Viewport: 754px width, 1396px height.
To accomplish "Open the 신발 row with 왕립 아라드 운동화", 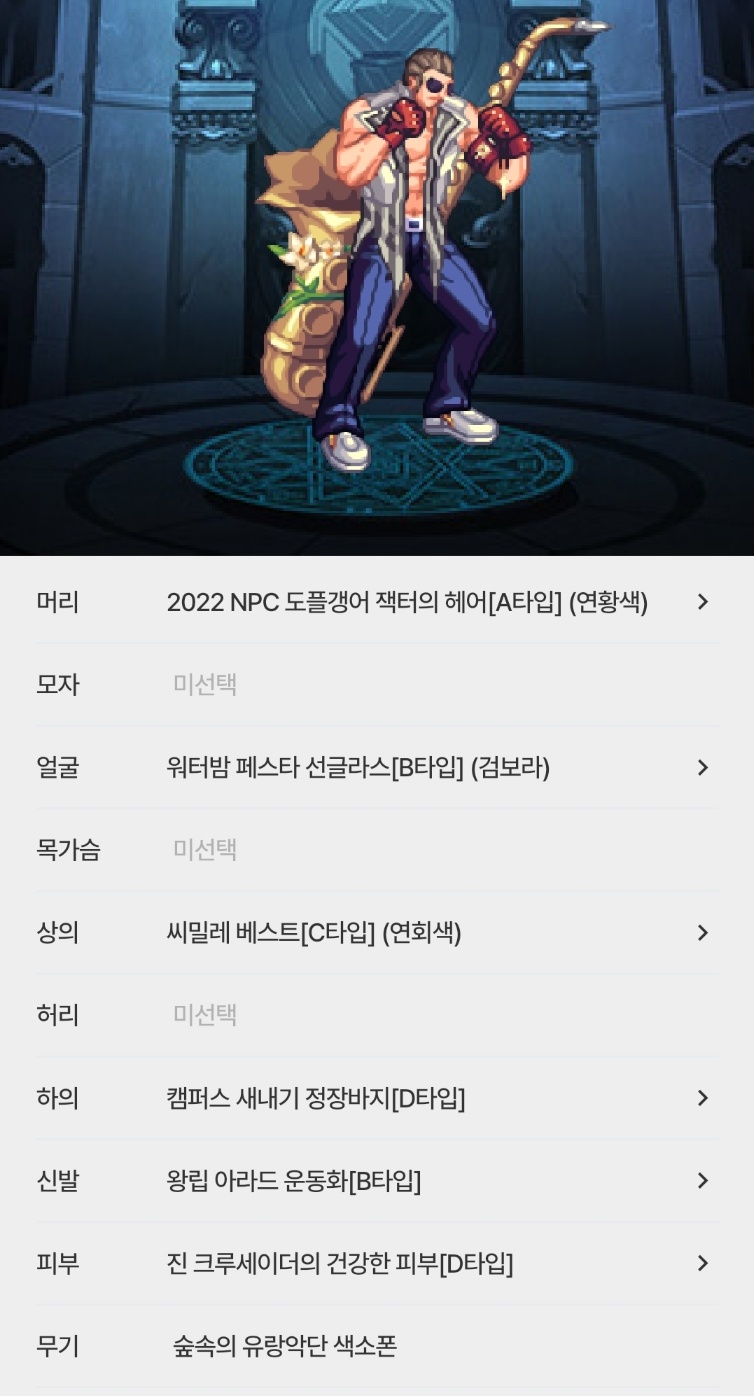I will [x=377, y=1180].
